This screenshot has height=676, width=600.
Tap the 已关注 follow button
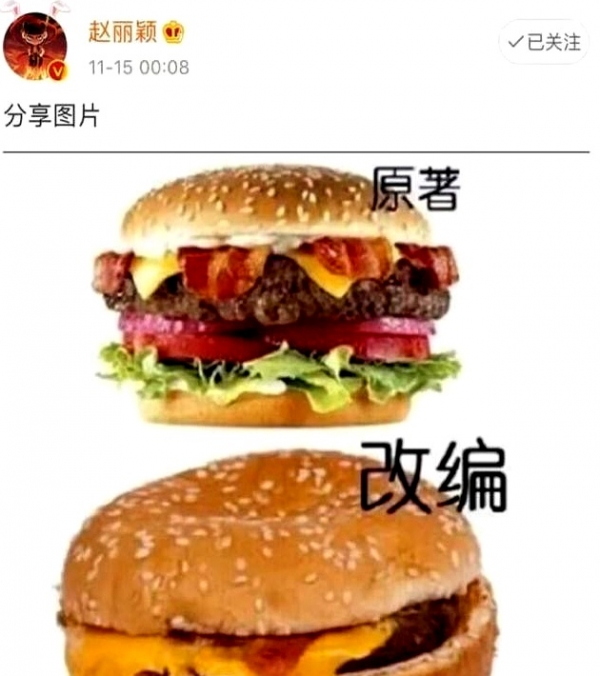click(545, 42)
